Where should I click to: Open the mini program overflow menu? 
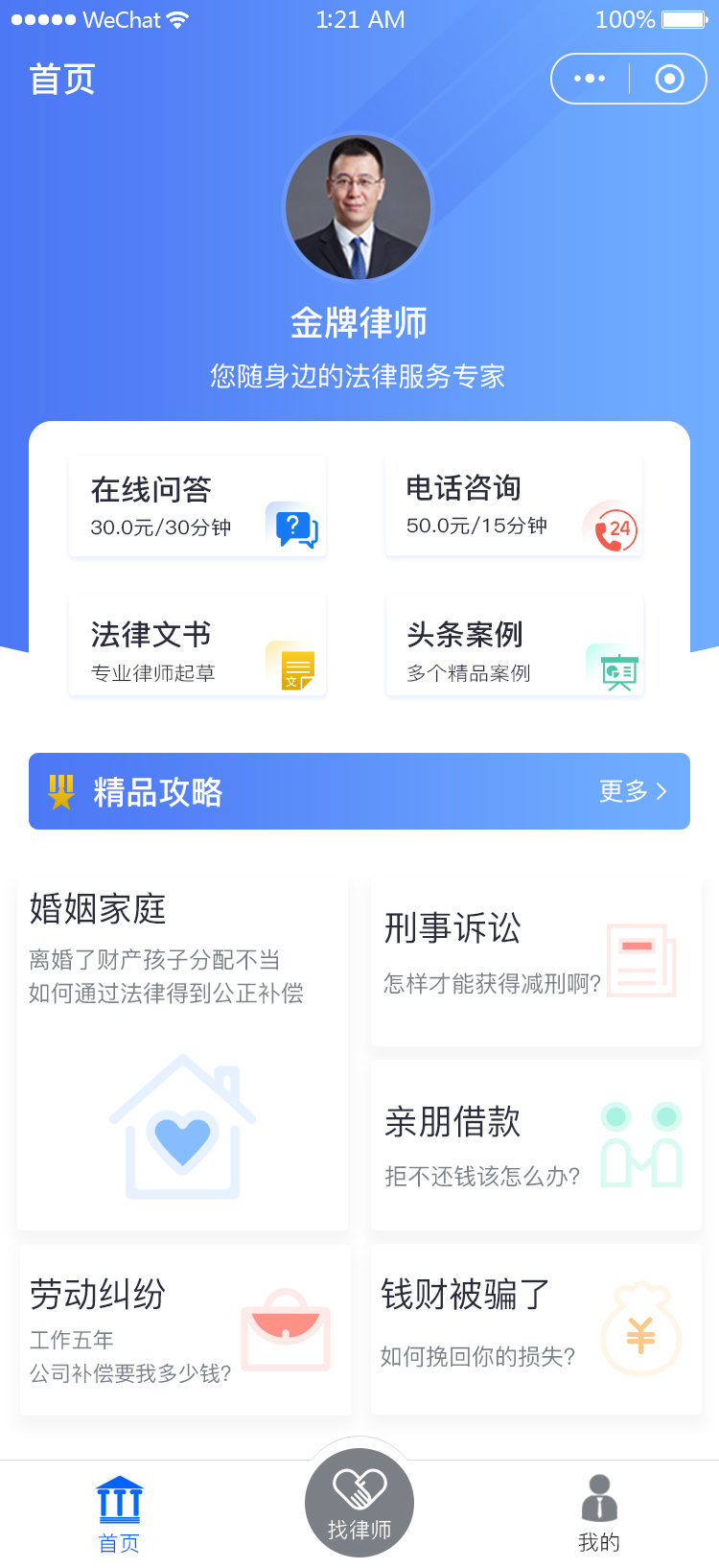pos(590,79)
